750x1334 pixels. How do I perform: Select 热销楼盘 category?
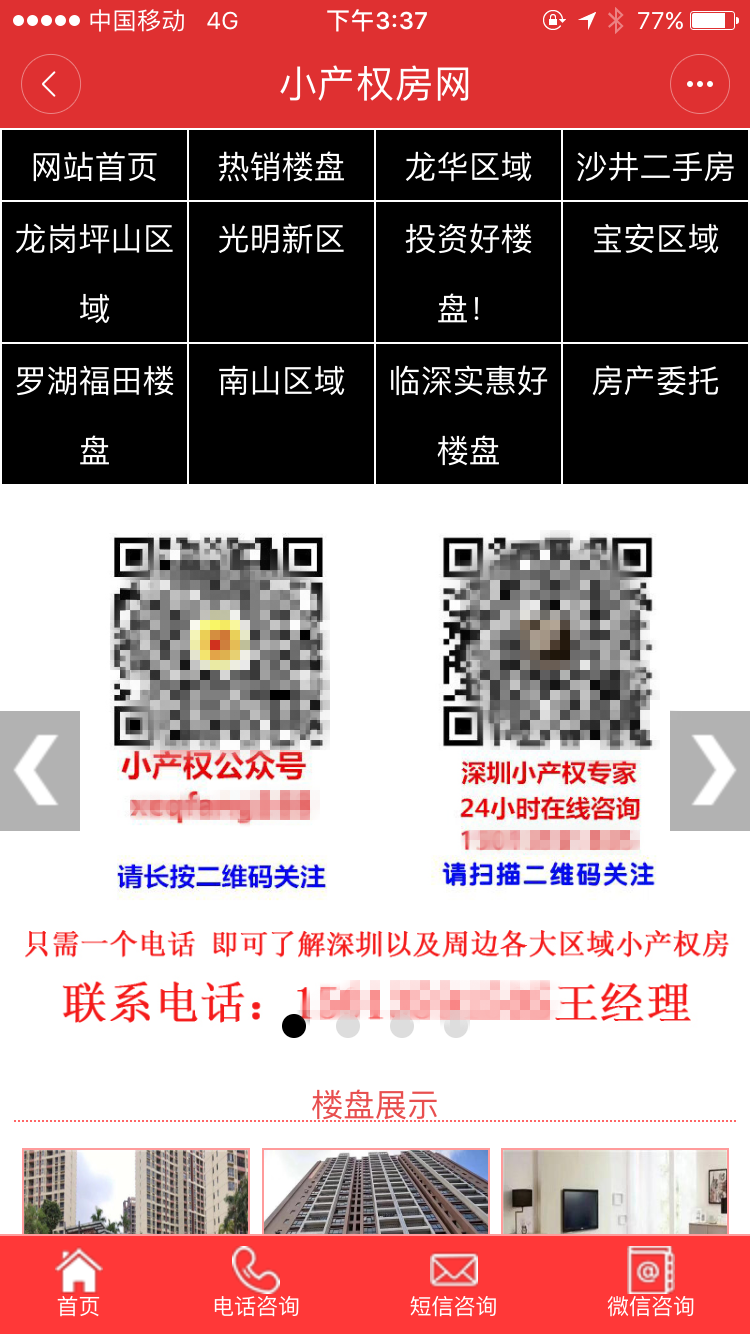click(x=281, y=166)
